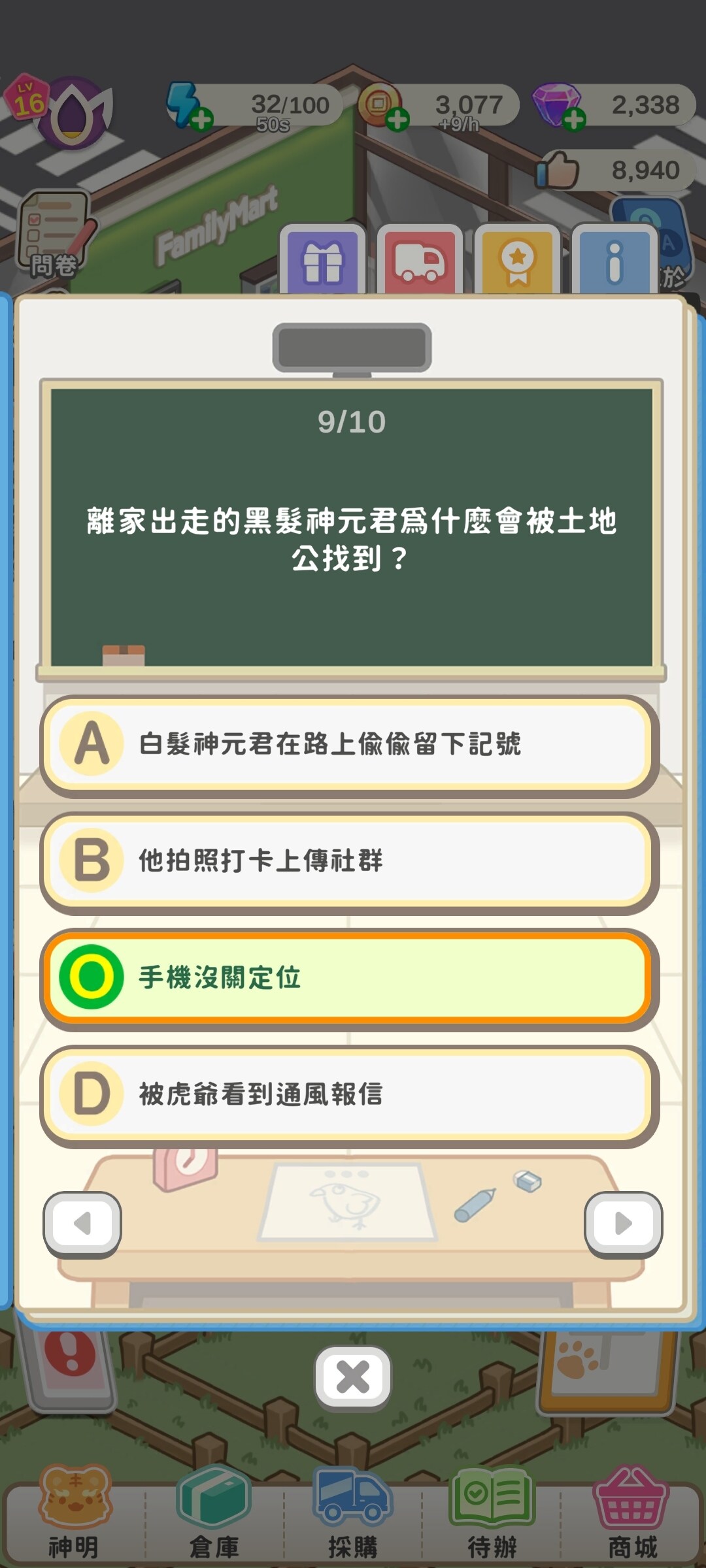
Task: Close the quiz dialog with the X button
Action: [353, 1379]
